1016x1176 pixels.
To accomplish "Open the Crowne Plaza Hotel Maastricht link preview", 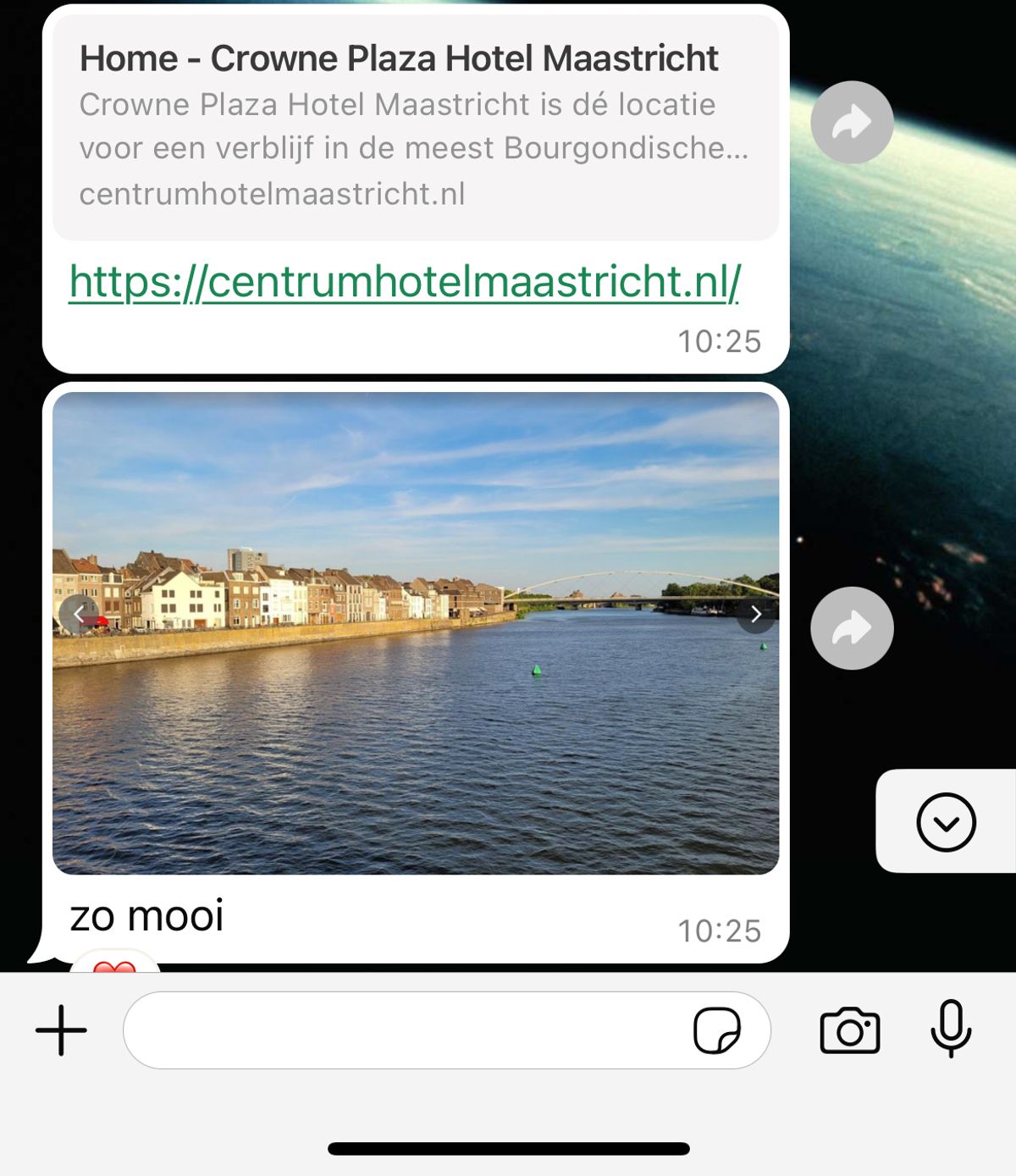I will click(415, 127).
